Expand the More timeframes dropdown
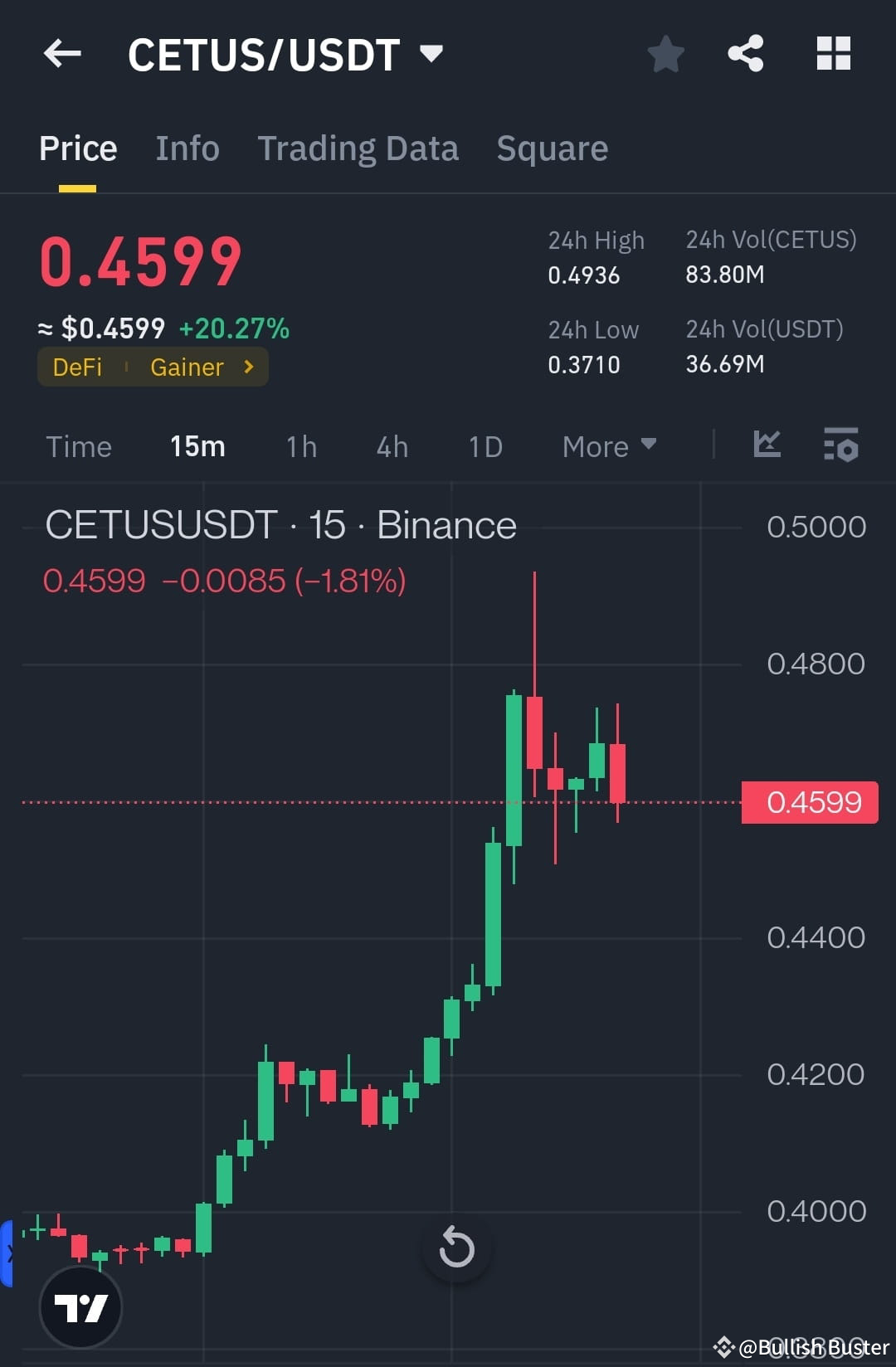Image resolution: width=896 pixels, height=1367 pixels. tap(609, 446)
